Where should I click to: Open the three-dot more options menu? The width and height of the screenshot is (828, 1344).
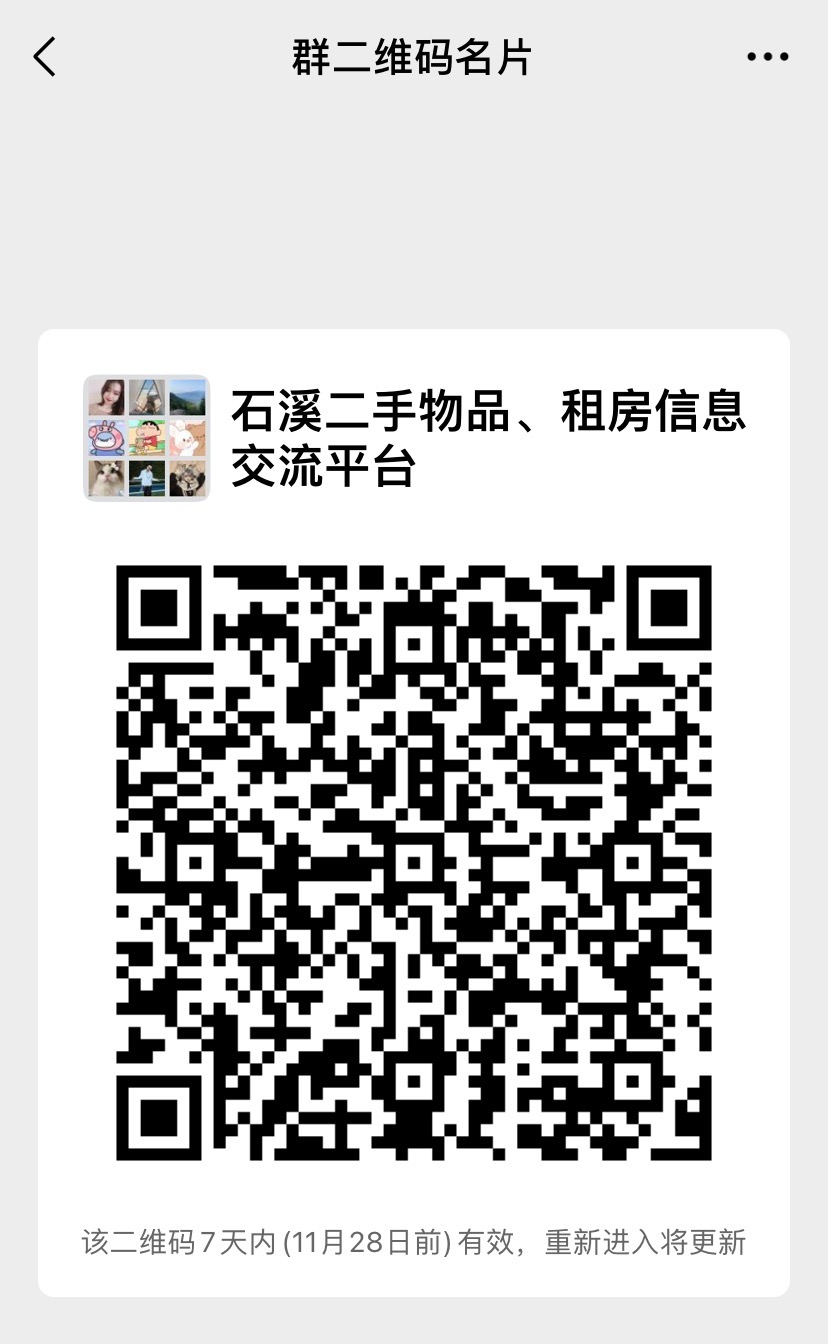coord(767,58)
